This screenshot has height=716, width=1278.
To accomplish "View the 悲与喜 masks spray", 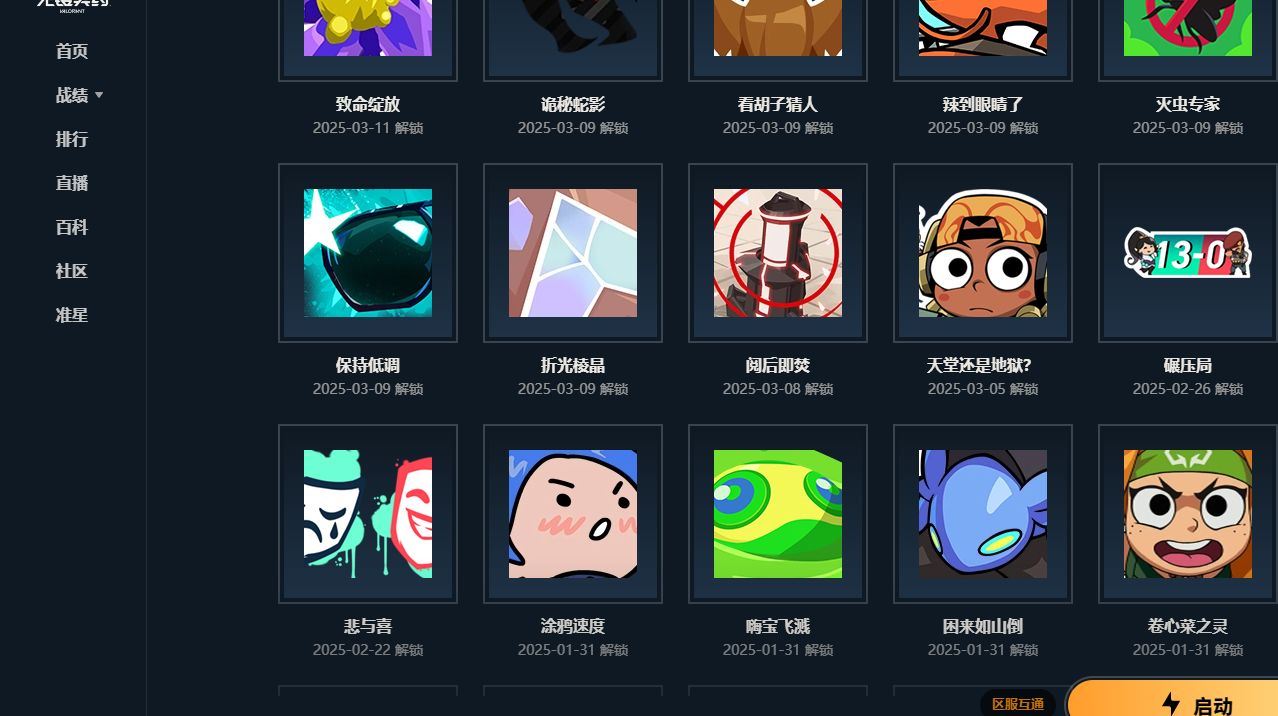I will pyautogui.click(x=368, y=514).
